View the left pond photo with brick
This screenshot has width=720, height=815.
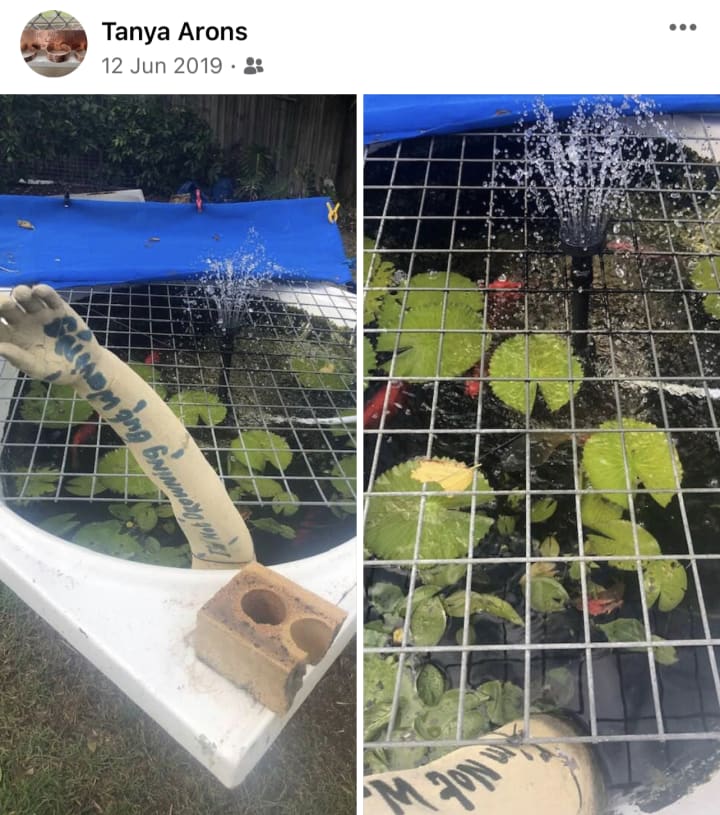point(178,455)
